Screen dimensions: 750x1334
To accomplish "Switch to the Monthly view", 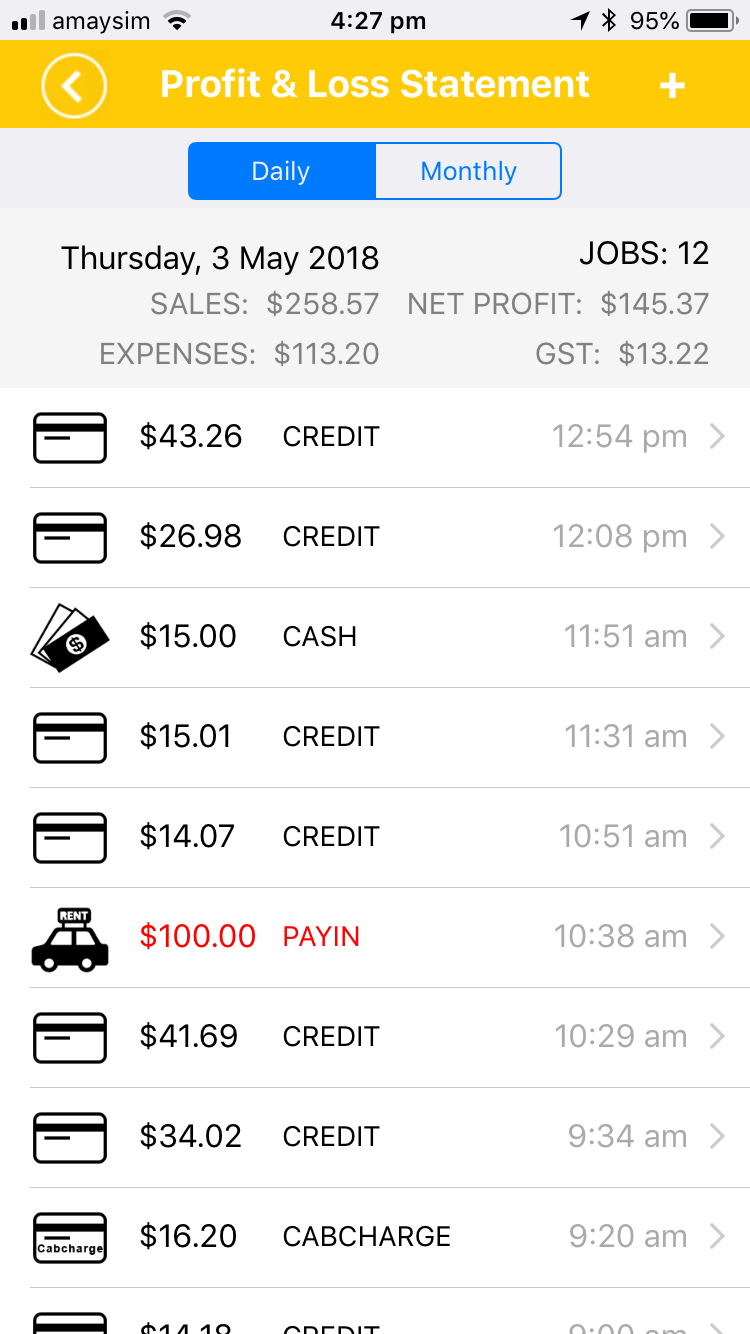I will 468,171.
